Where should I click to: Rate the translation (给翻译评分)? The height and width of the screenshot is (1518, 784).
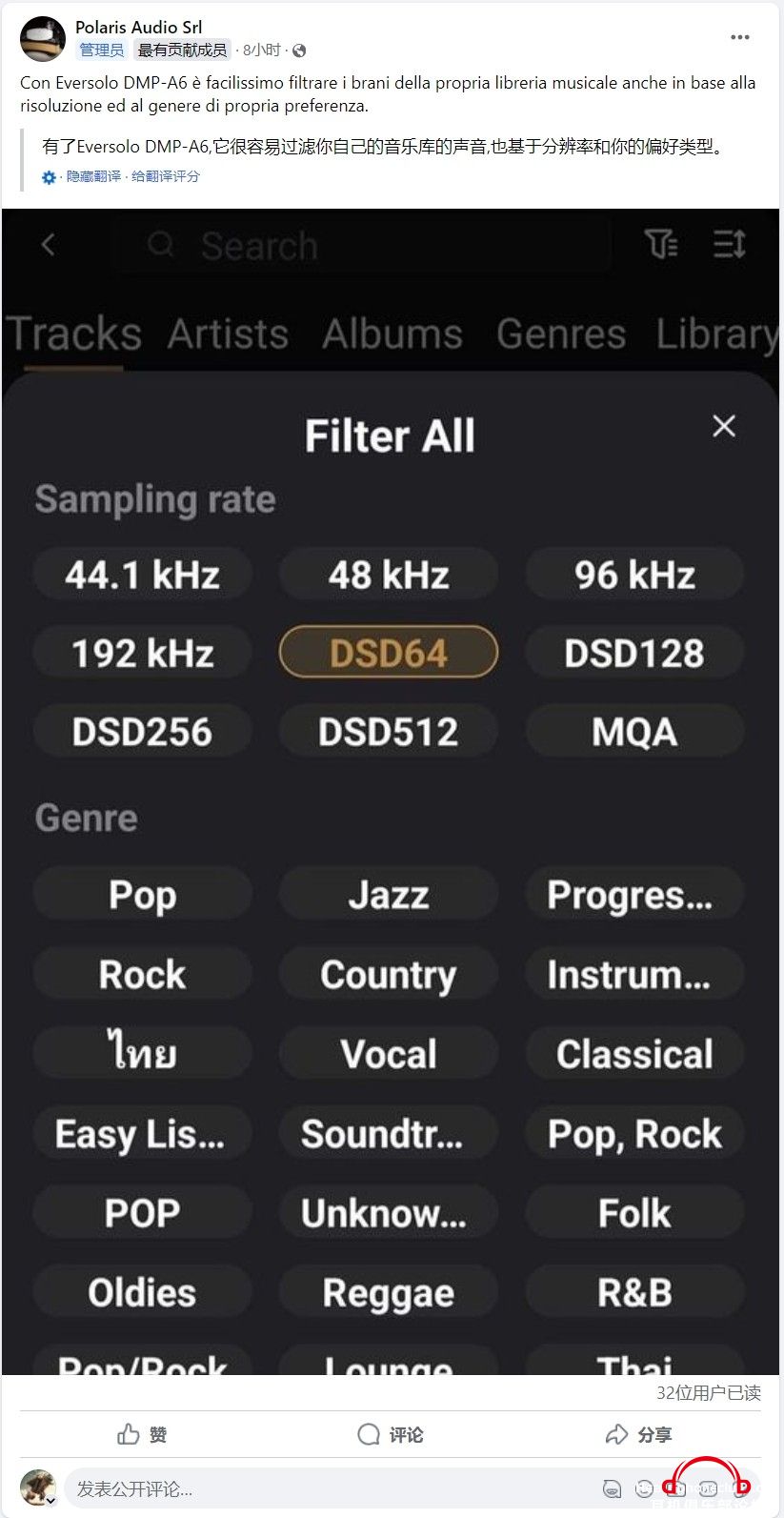165,176
